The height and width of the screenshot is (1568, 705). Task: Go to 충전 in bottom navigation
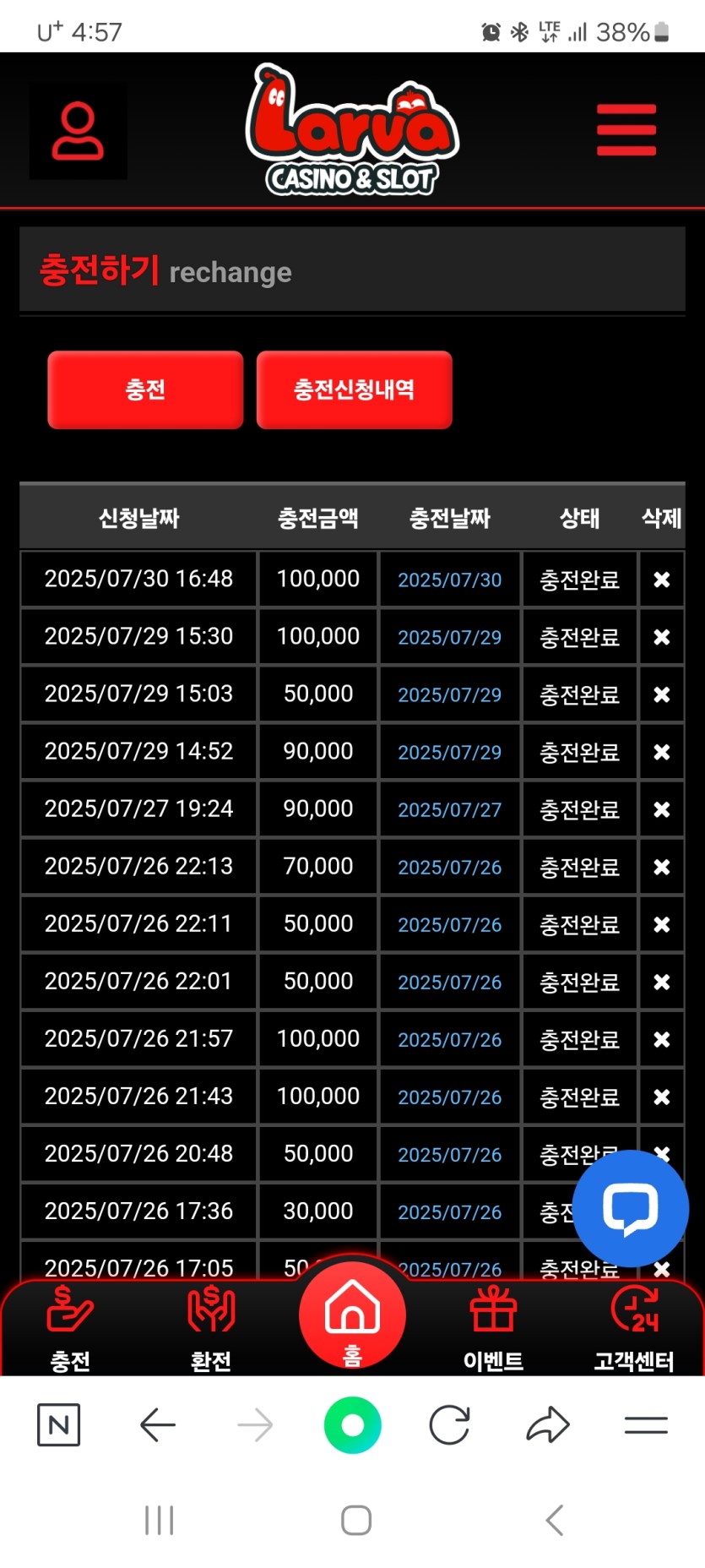click(x=70, y=1326)
